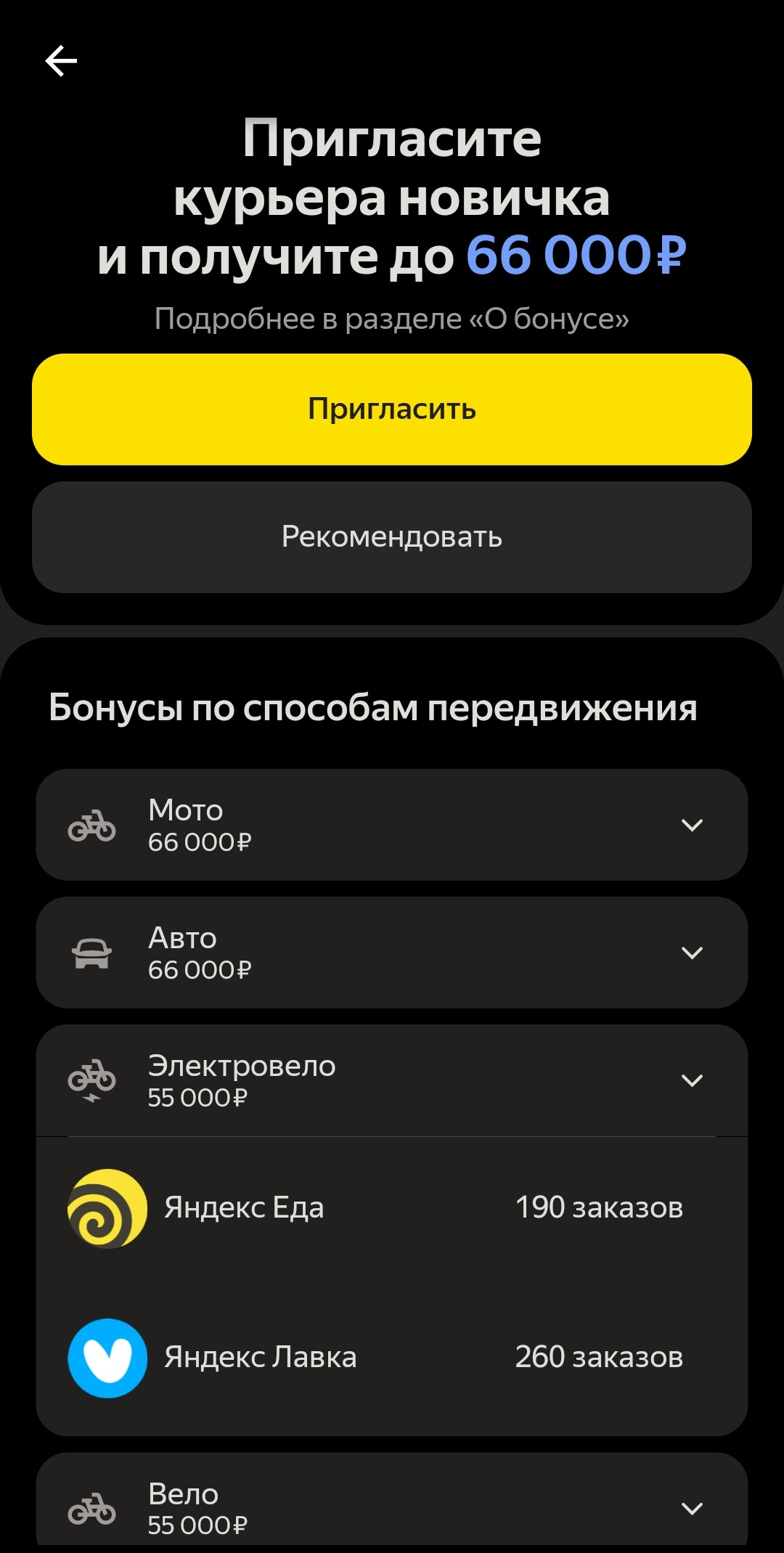Expand the Мото bonus row
This screenshot has height=1553, width=784.
[x=392, y=825]
